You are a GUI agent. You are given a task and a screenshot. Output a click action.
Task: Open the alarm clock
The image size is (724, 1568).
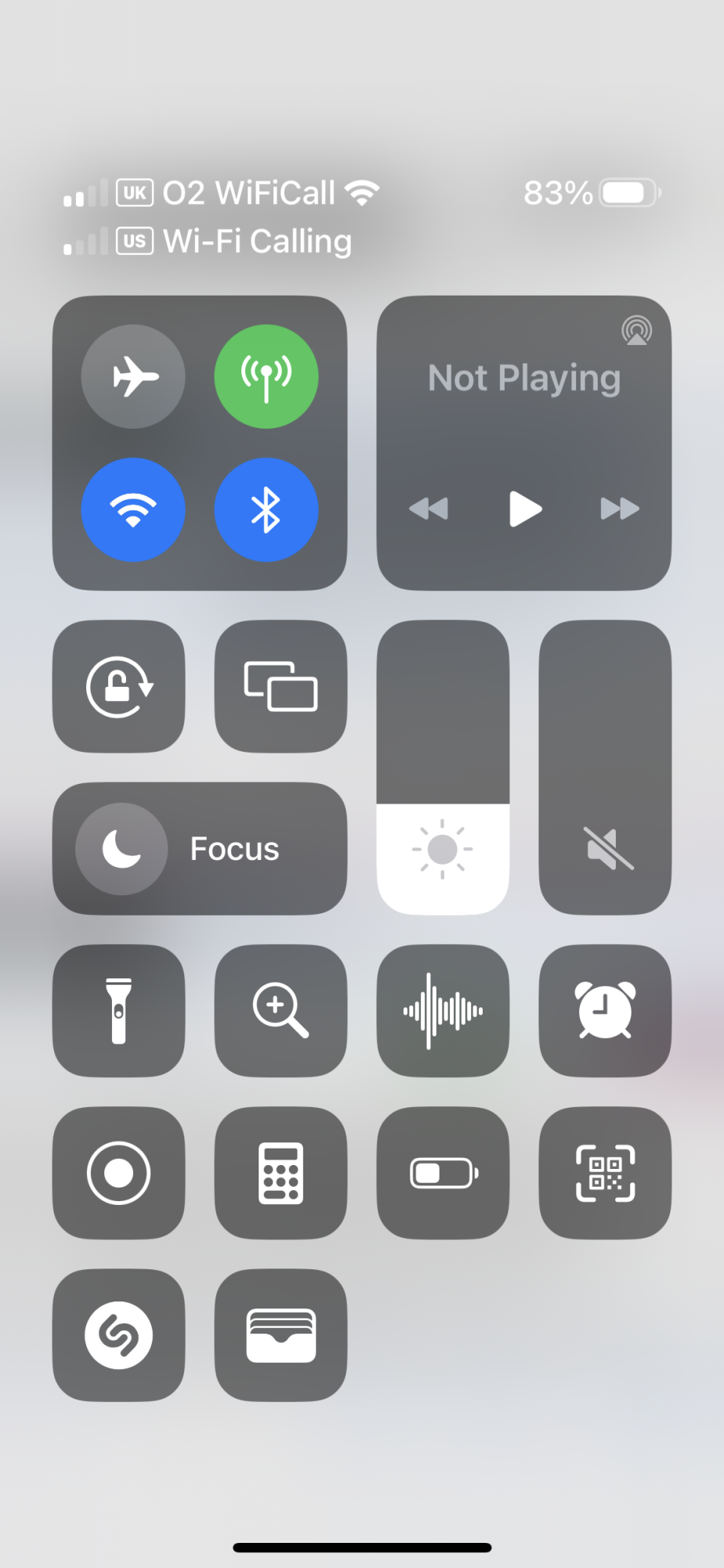click(605, 1011)
